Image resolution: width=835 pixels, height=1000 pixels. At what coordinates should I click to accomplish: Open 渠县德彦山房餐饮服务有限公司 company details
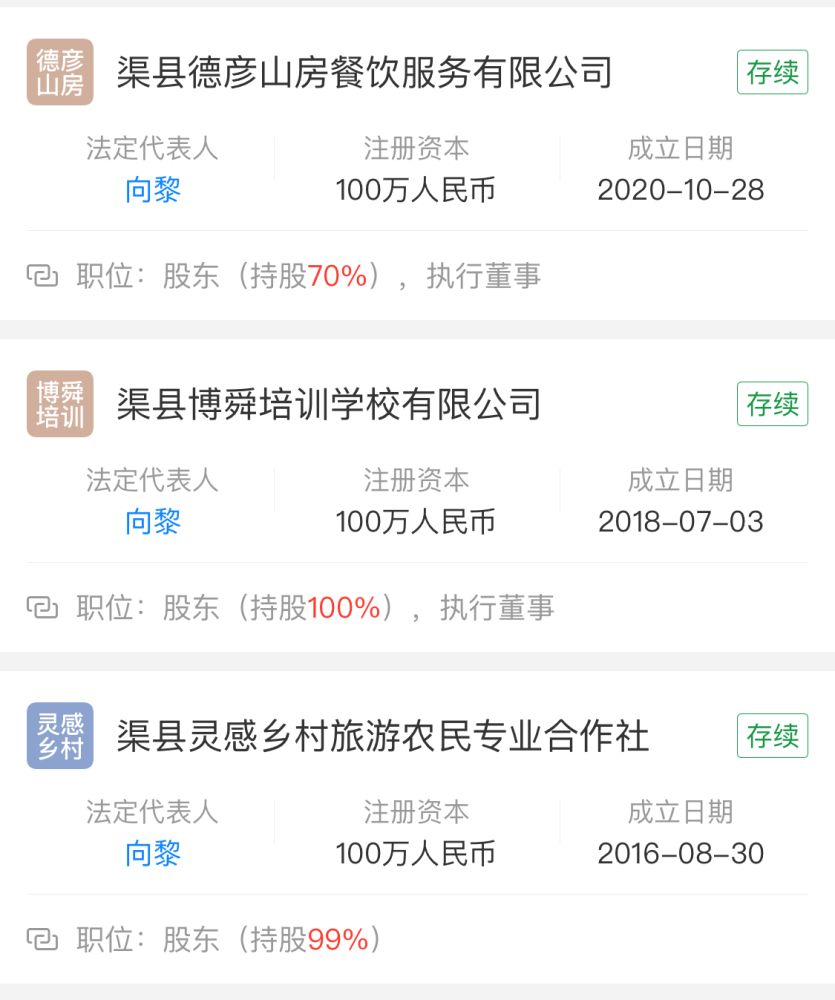pos(364,73)
